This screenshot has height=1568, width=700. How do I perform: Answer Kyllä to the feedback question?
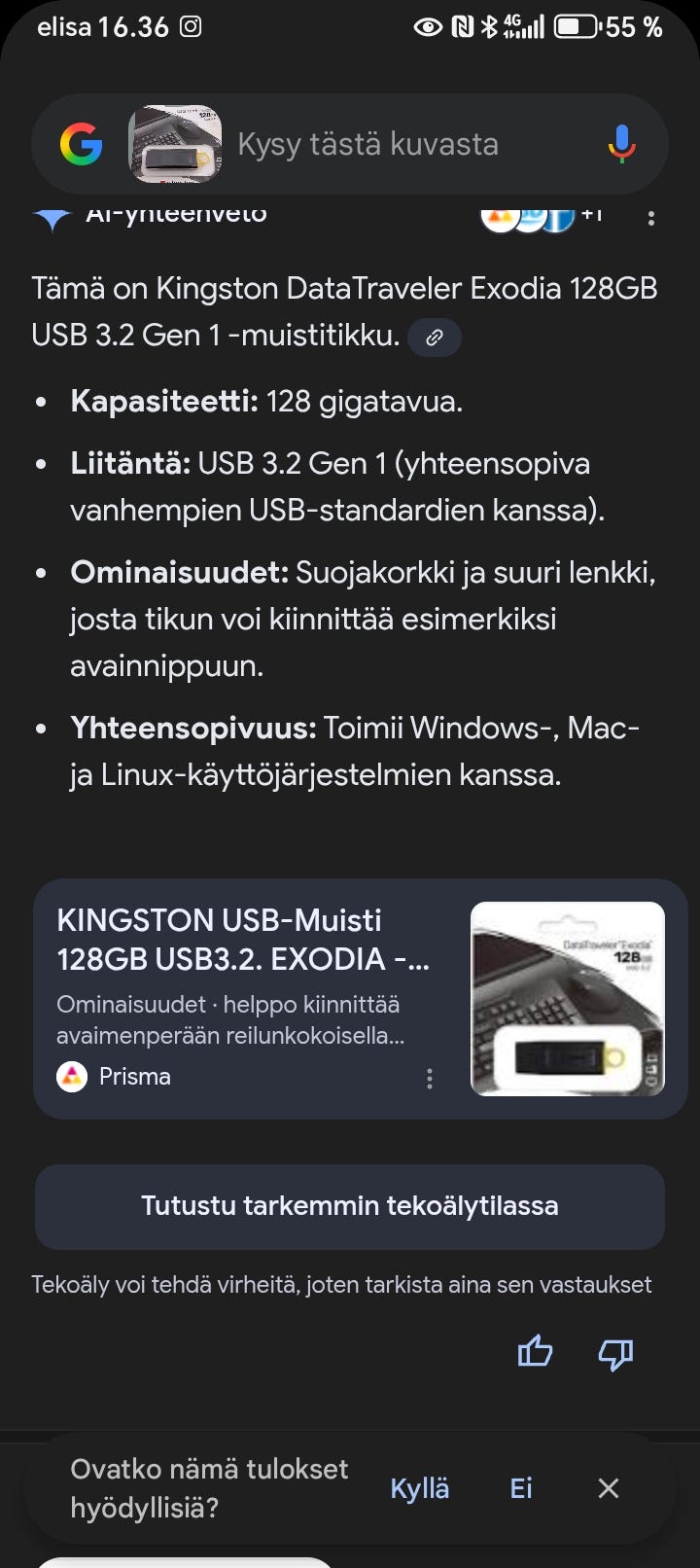420,1488
